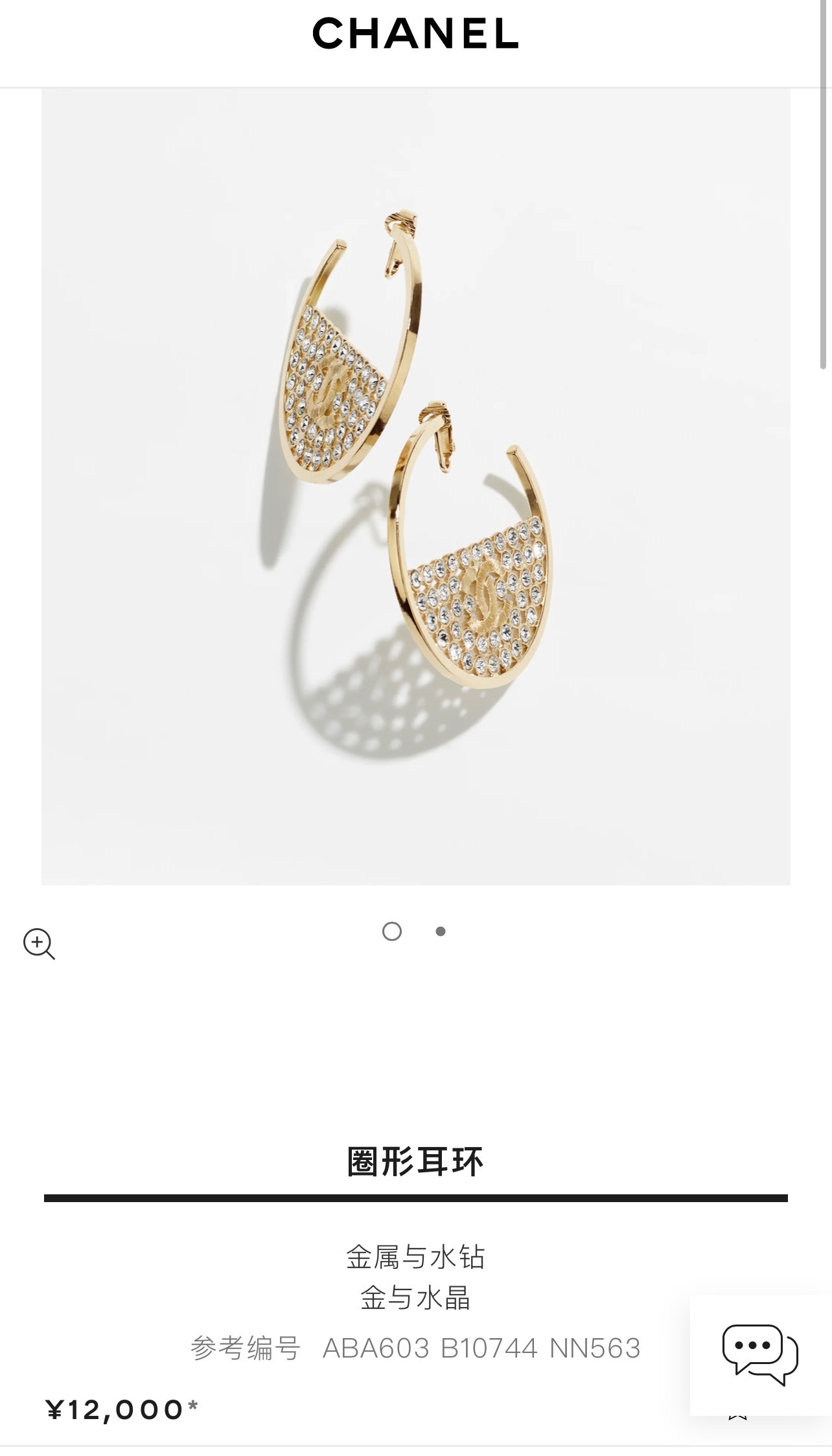Switch to the second product image dot
Screen dimensions: 832x1456
pos(441,931)
